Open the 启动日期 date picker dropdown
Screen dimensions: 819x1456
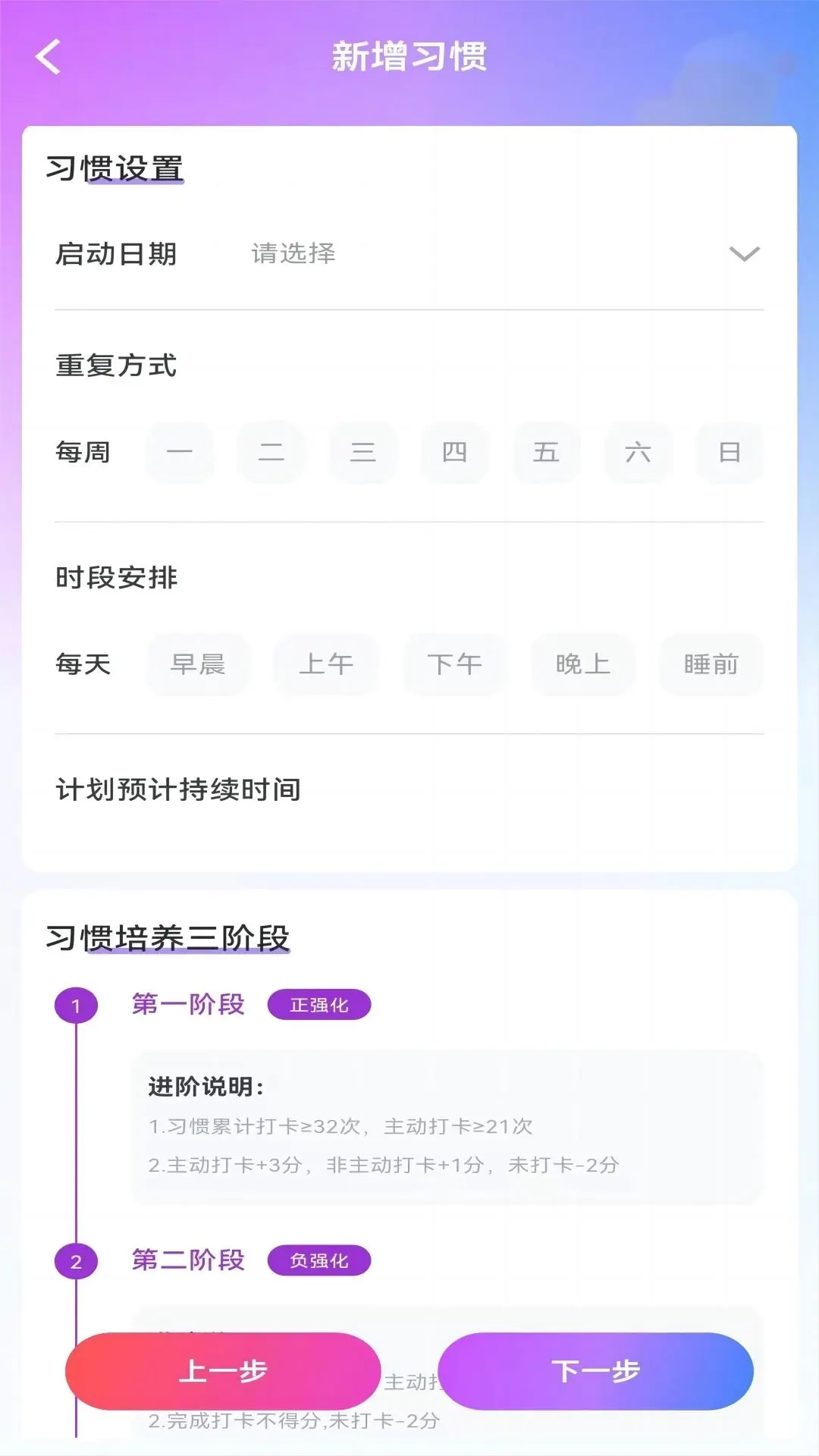[x=292, y=255]
